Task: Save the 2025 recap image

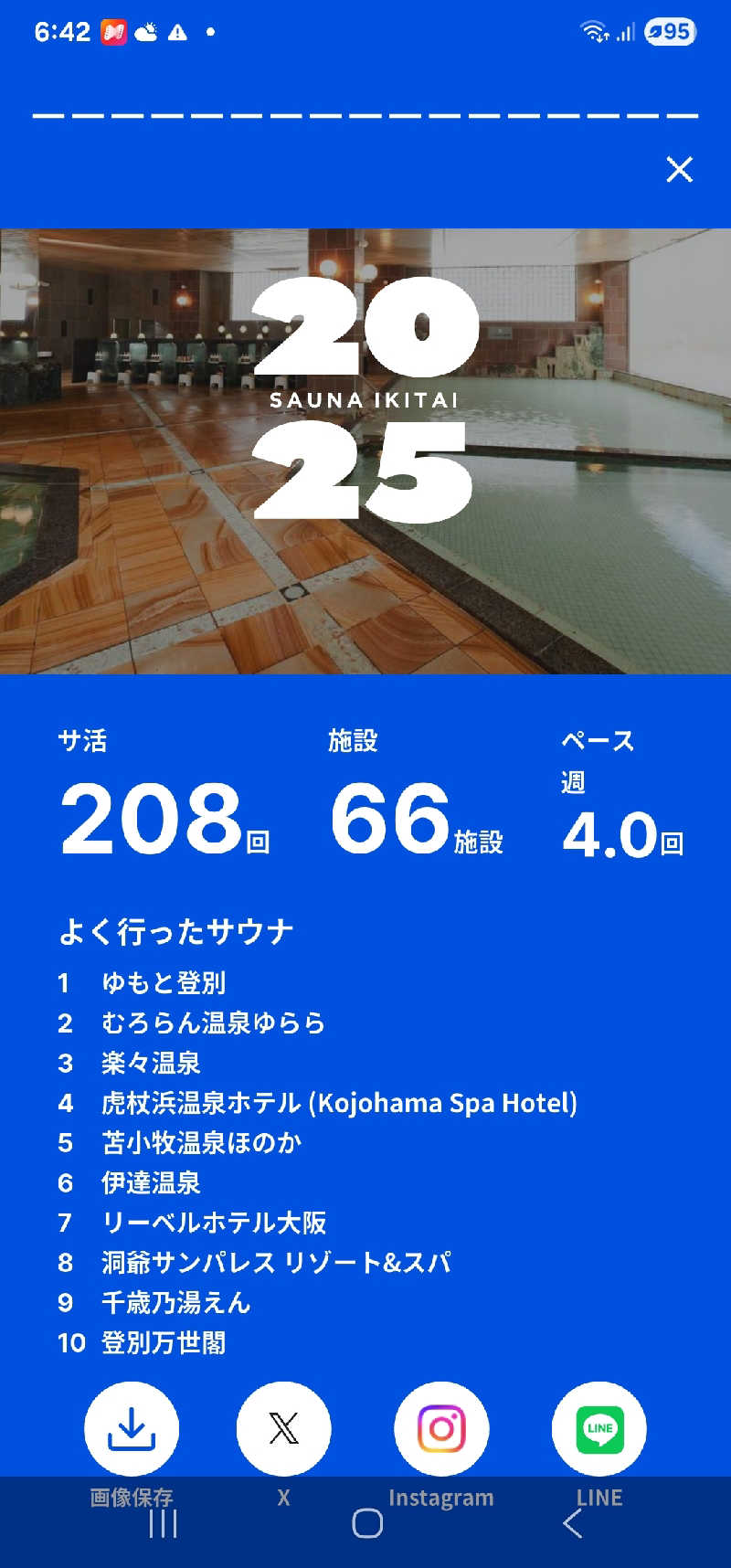Action: pyautogui.click(x=132, y=1427)
